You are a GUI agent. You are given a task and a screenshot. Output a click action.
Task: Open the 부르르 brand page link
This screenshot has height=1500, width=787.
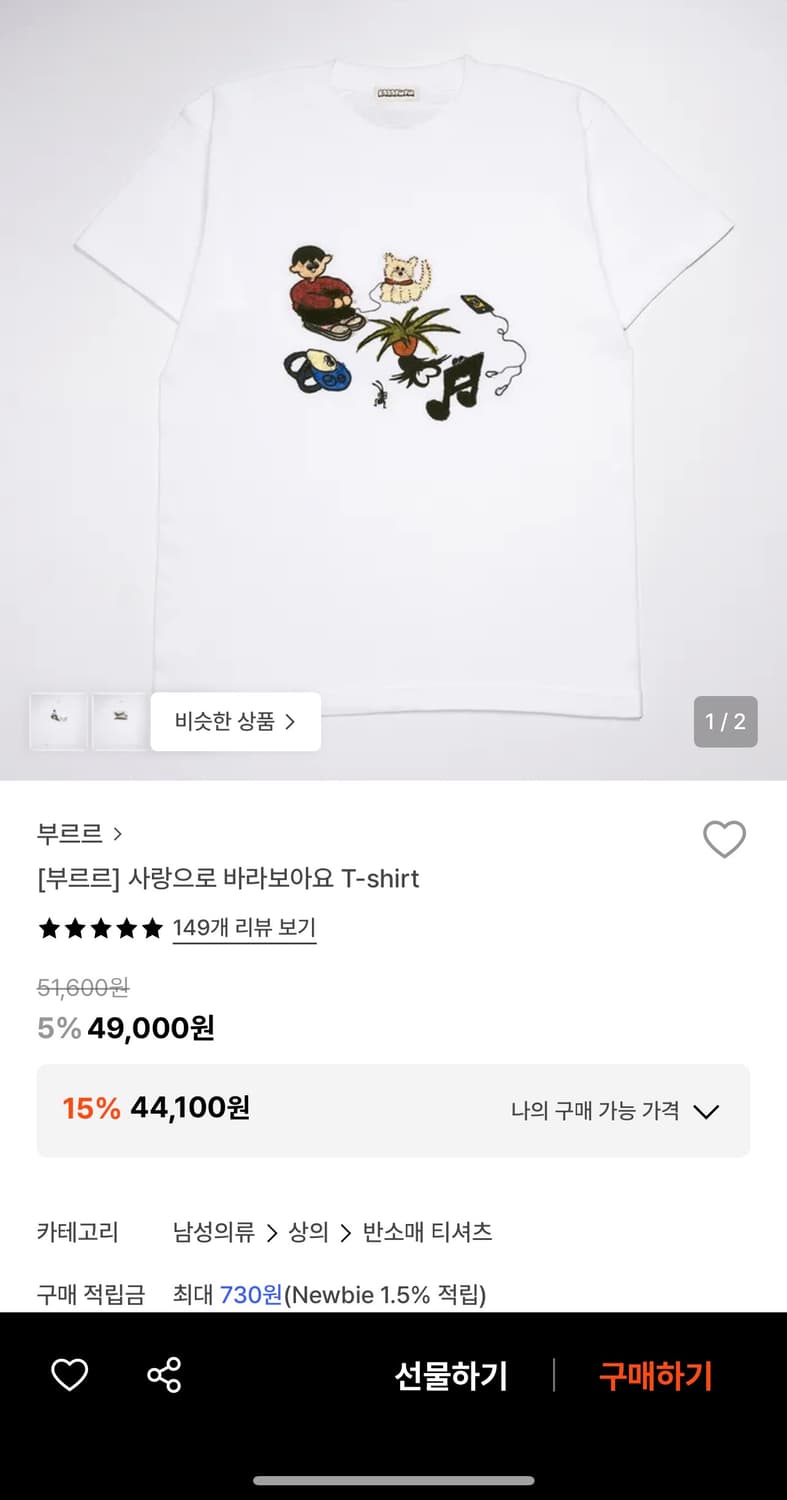(x=79, y=833)
